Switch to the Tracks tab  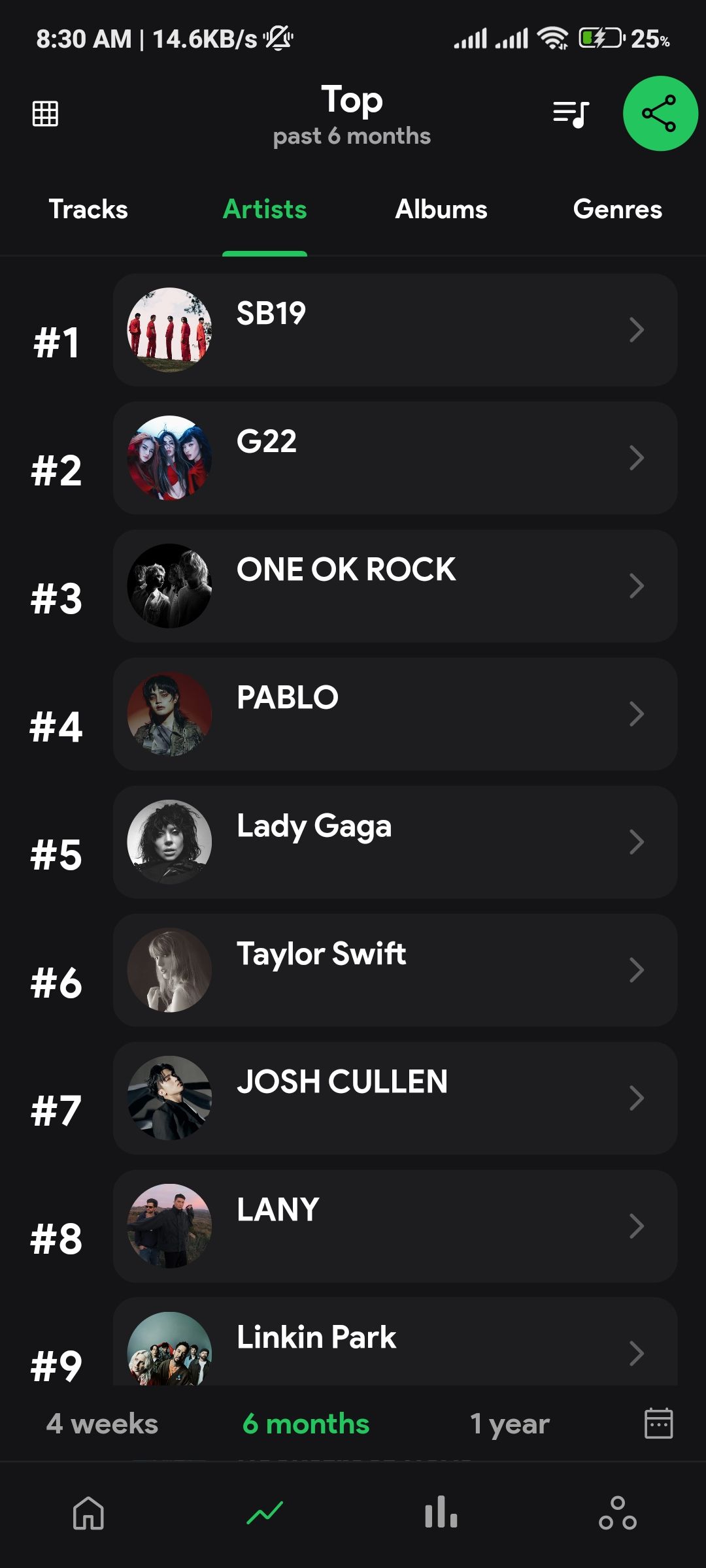tap(88, 210)
